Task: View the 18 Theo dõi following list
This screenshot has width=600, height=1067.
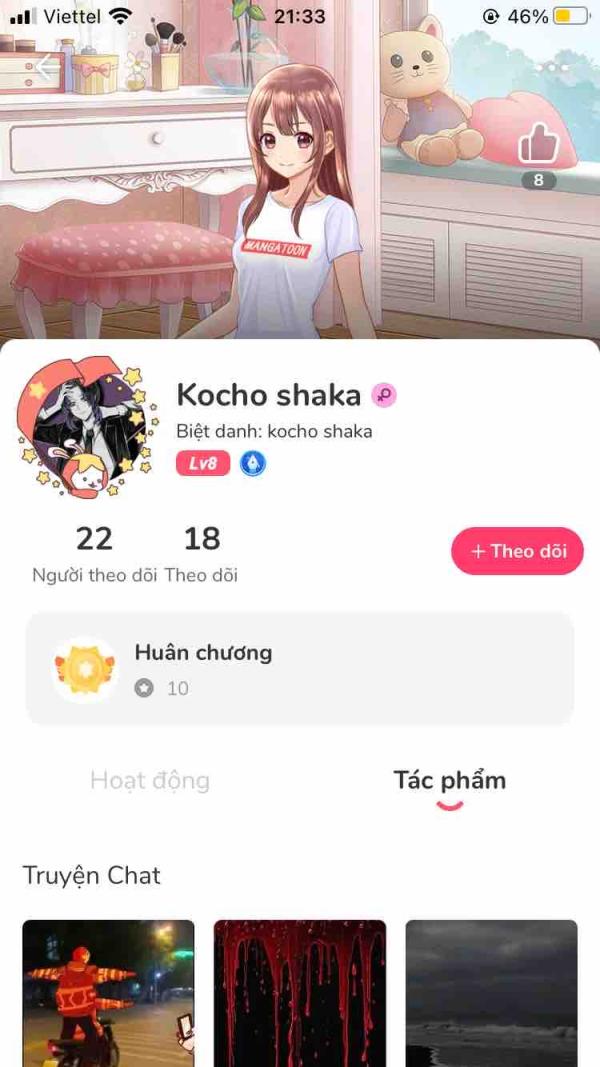Action: click(202, 555)
